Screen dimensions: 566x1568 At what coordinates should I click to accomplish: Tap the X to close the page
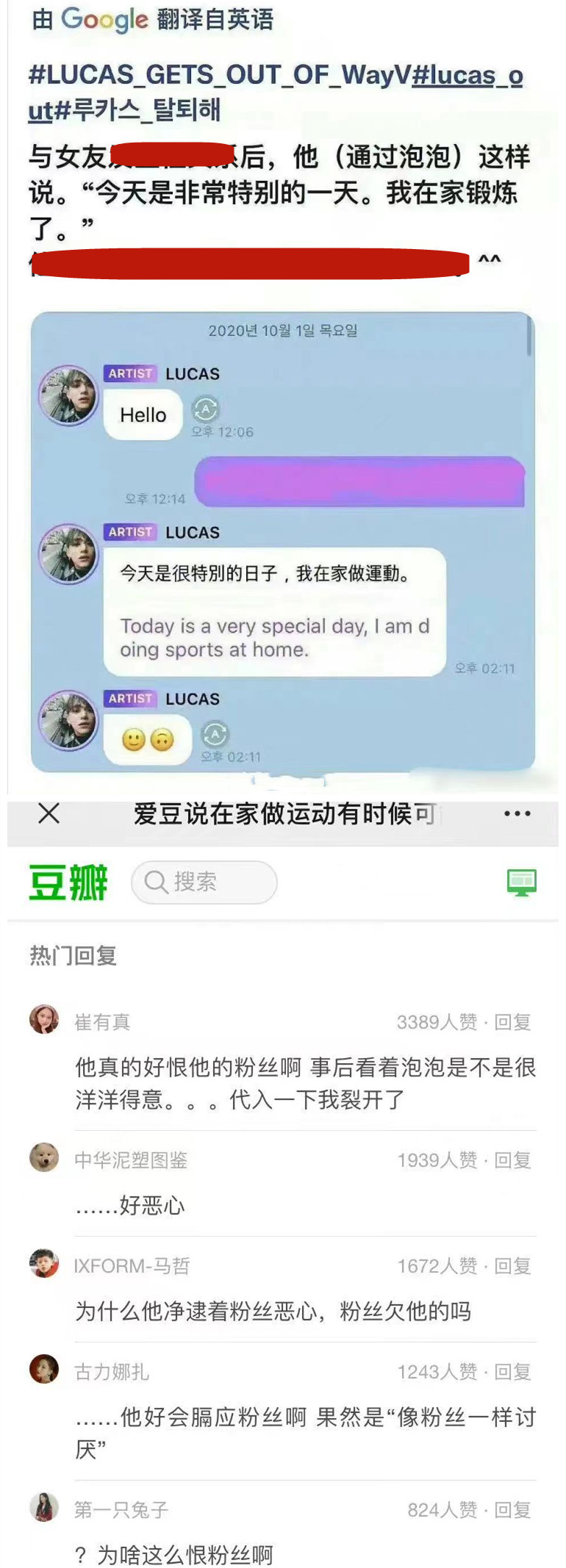click(x=47, y=813)
